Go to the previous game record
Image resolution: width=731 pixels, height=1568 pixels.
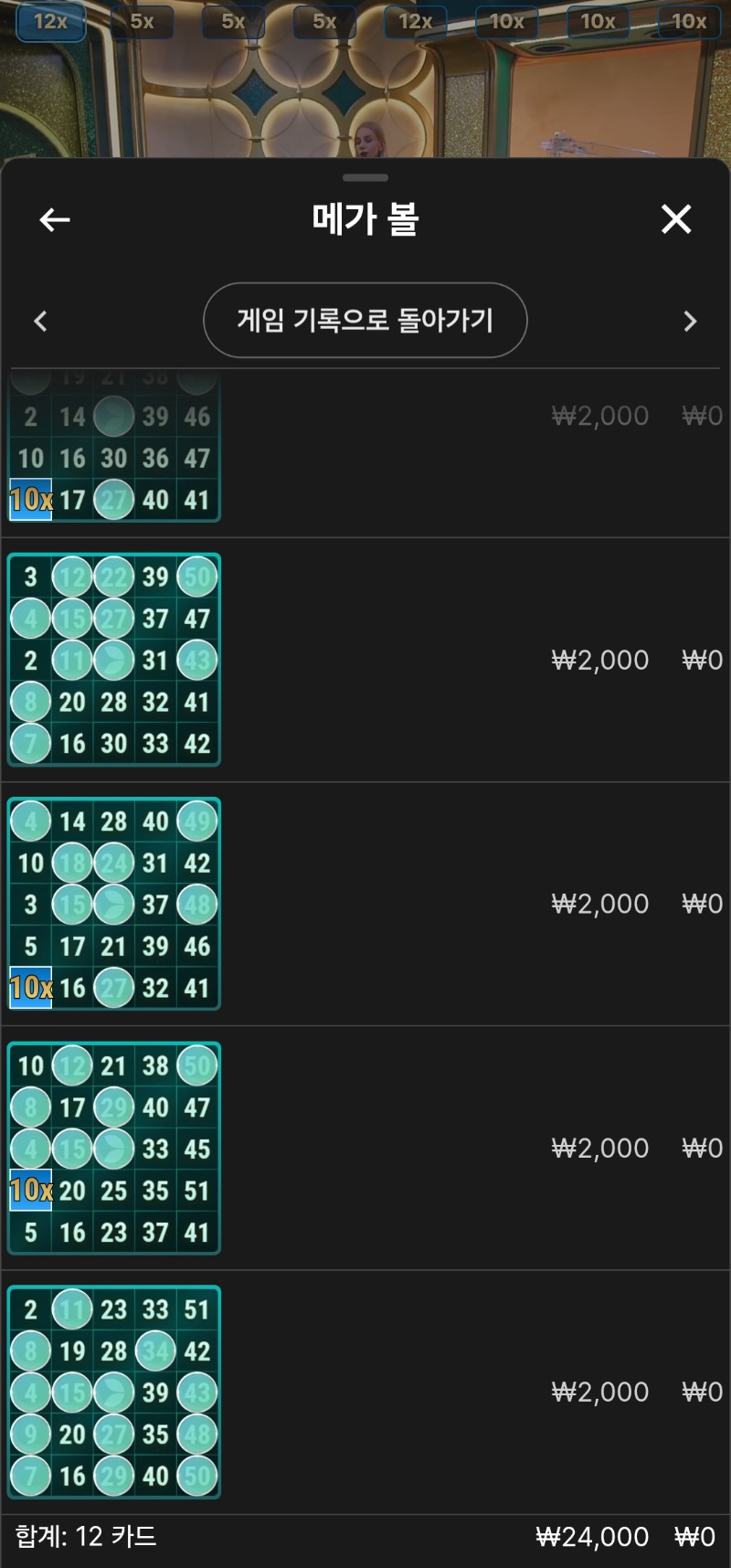40,321
